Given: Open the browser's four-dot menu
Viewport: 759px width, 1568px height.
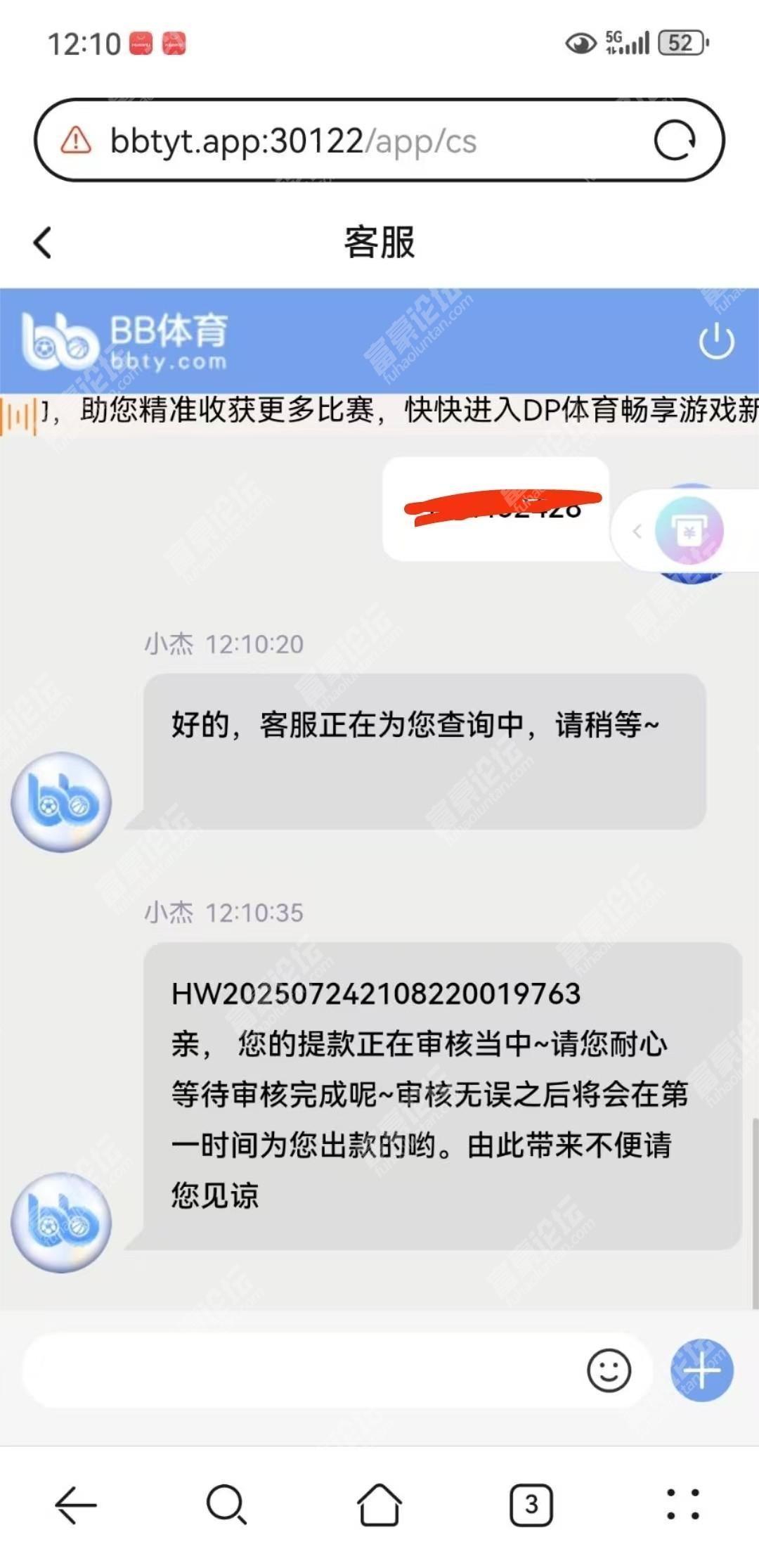Looking at the screenshot, I should (x=682, y=1505).
